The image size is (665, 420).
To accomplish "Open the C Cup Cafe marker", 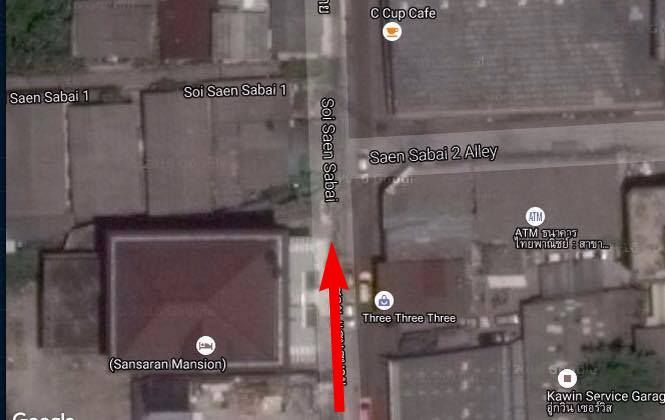I will pos(392,32).
